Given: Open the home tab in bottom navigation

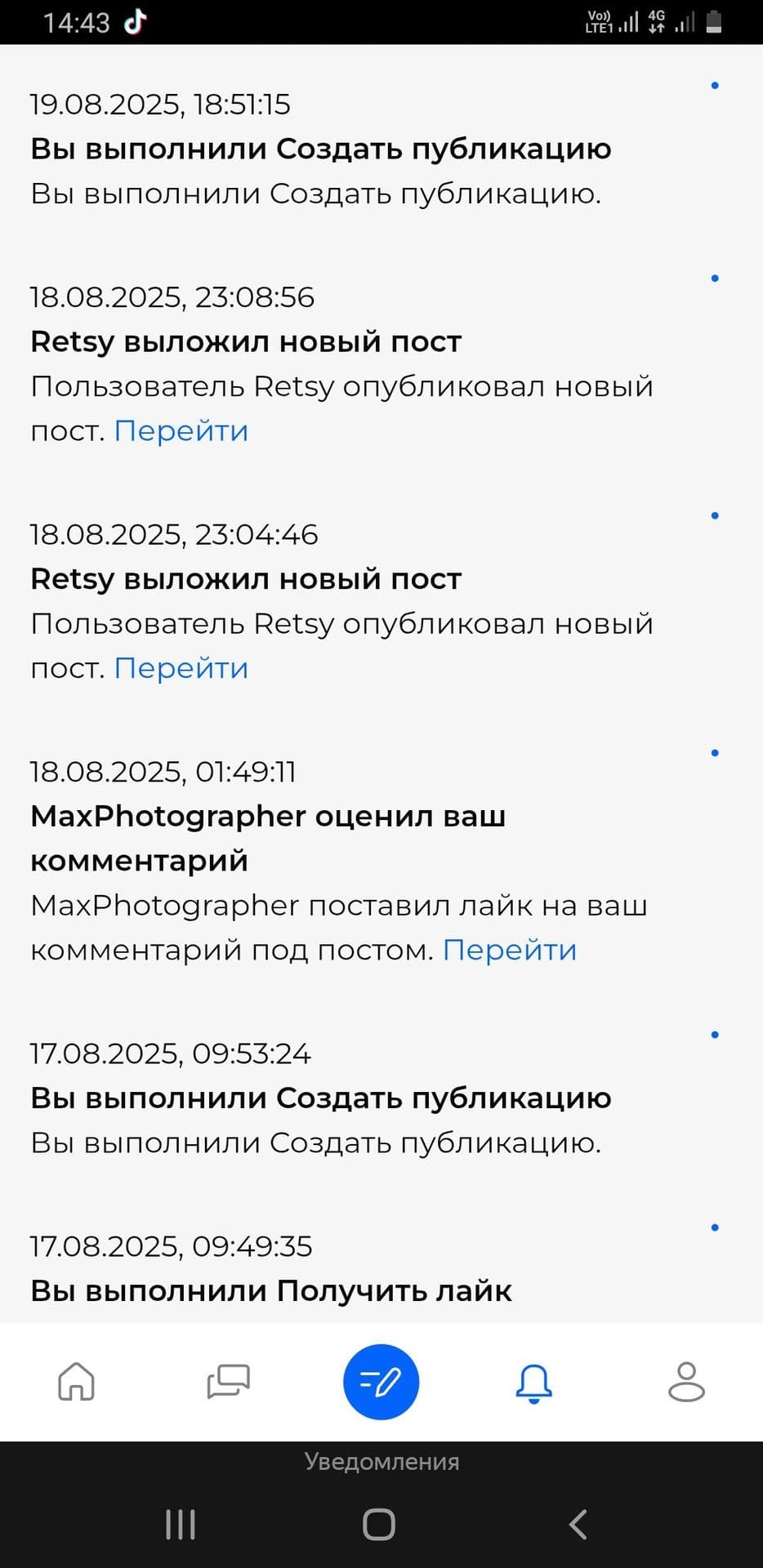Looking at the screenshot, I should point(76,1382).
